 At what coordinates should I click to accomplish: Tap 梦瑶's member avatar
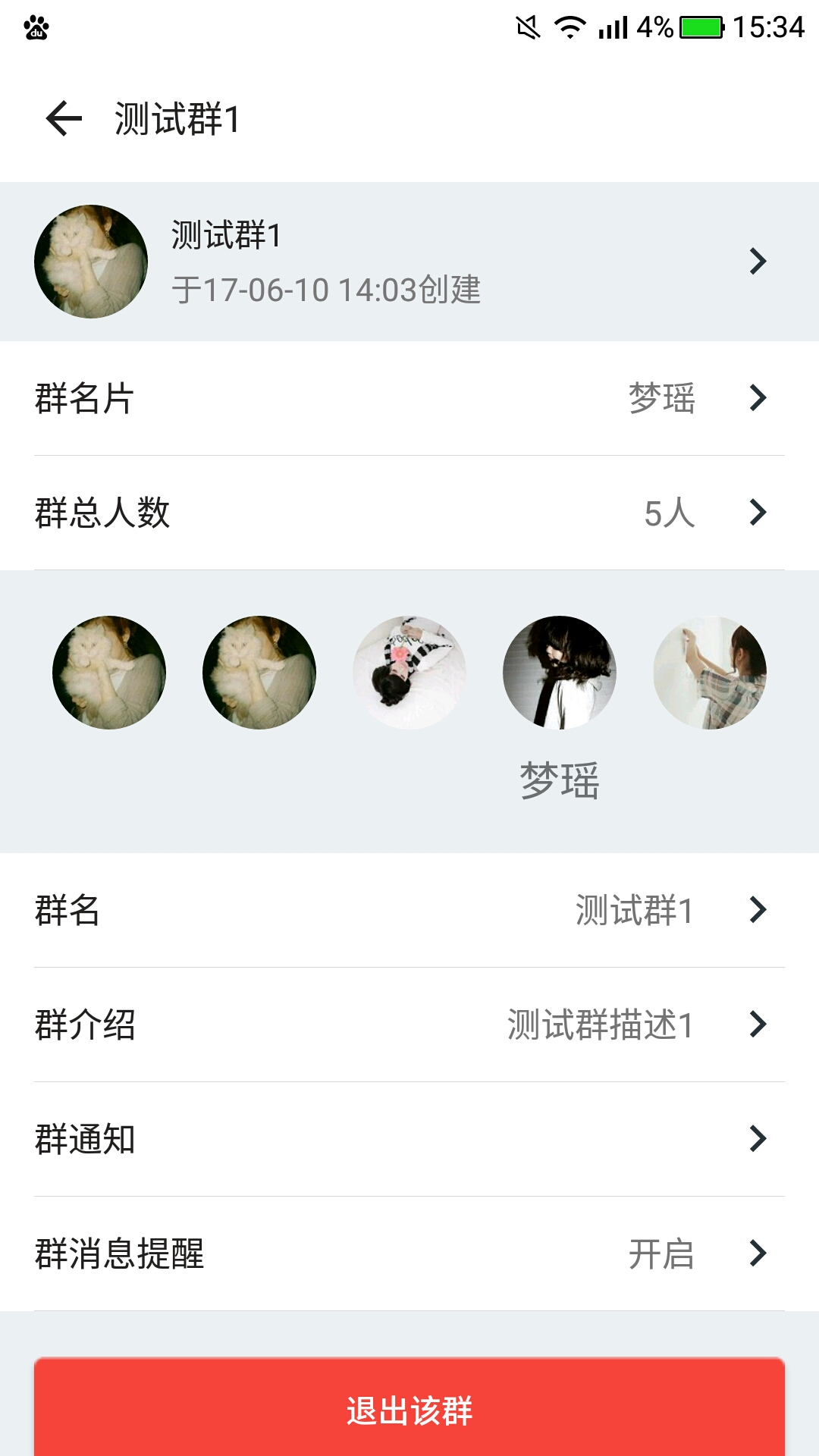point(560,673)
